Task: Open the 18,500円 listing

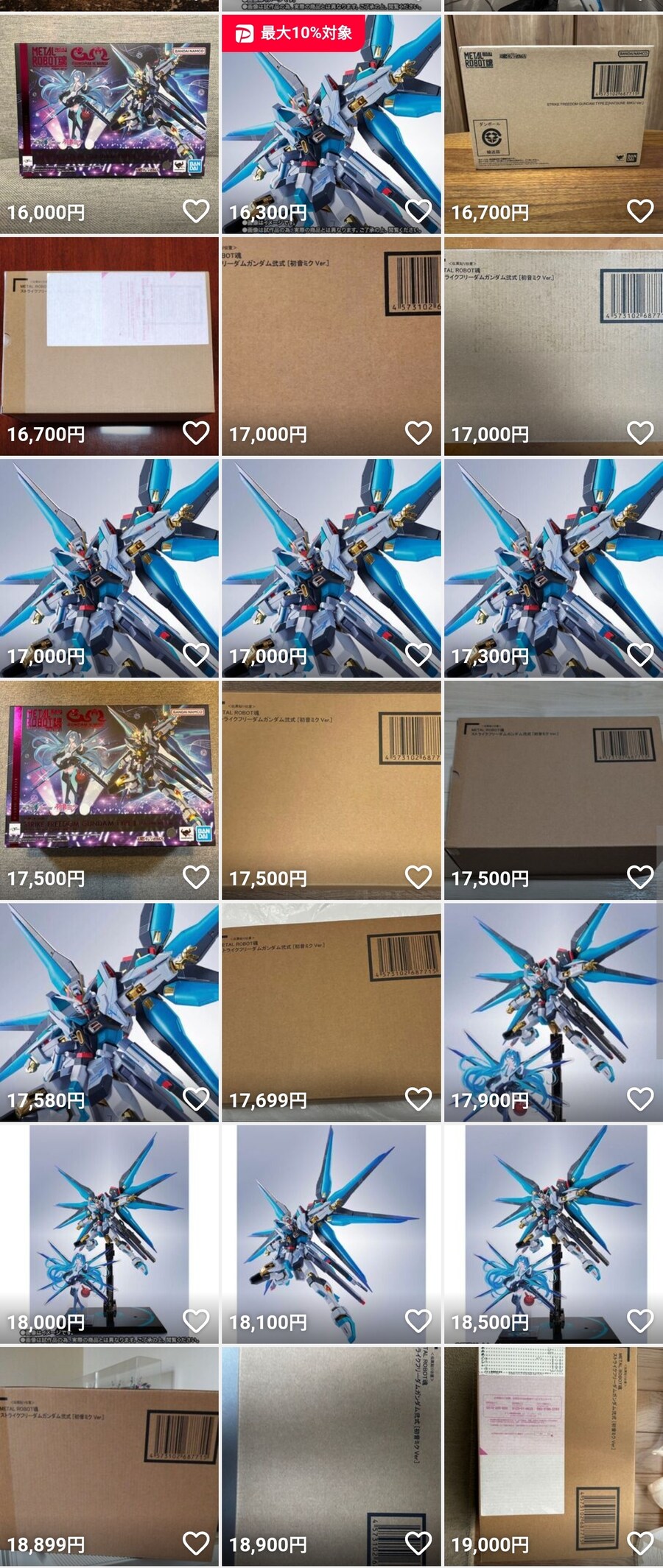Action: coord(552,1223)
